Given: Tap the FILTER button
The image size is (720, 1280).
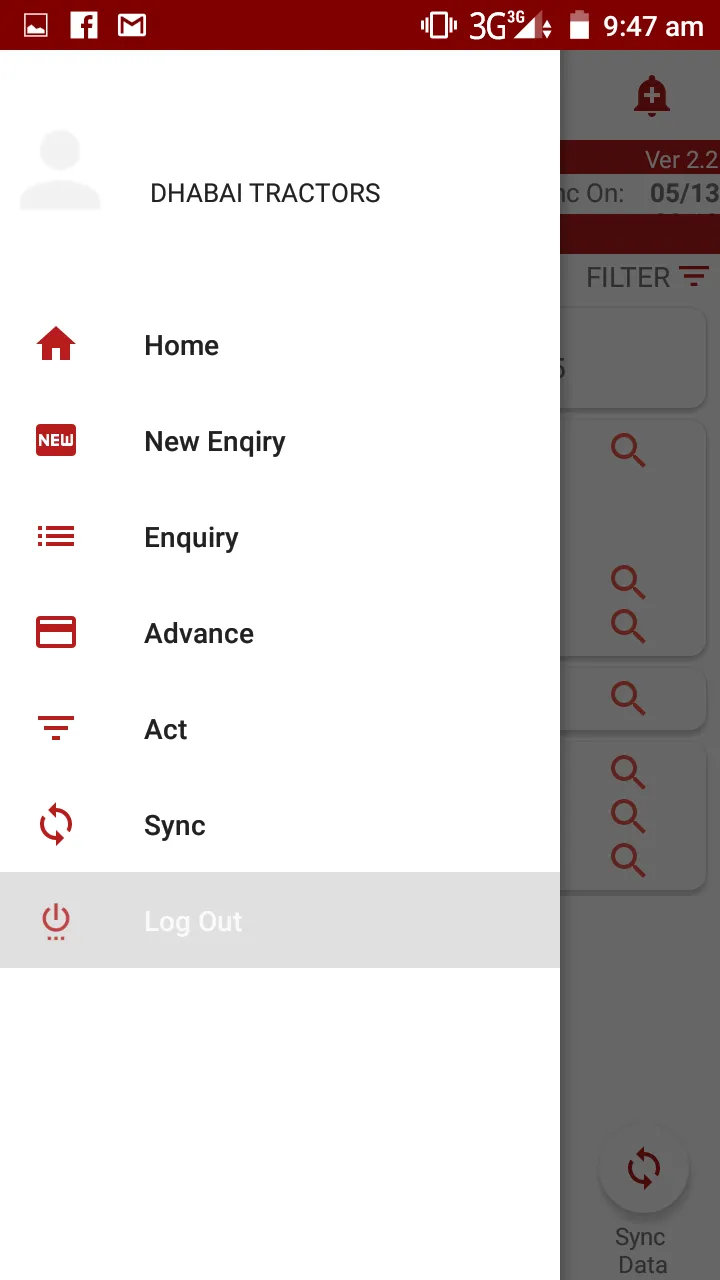Looking at the screenshot, I should (647, 277).
